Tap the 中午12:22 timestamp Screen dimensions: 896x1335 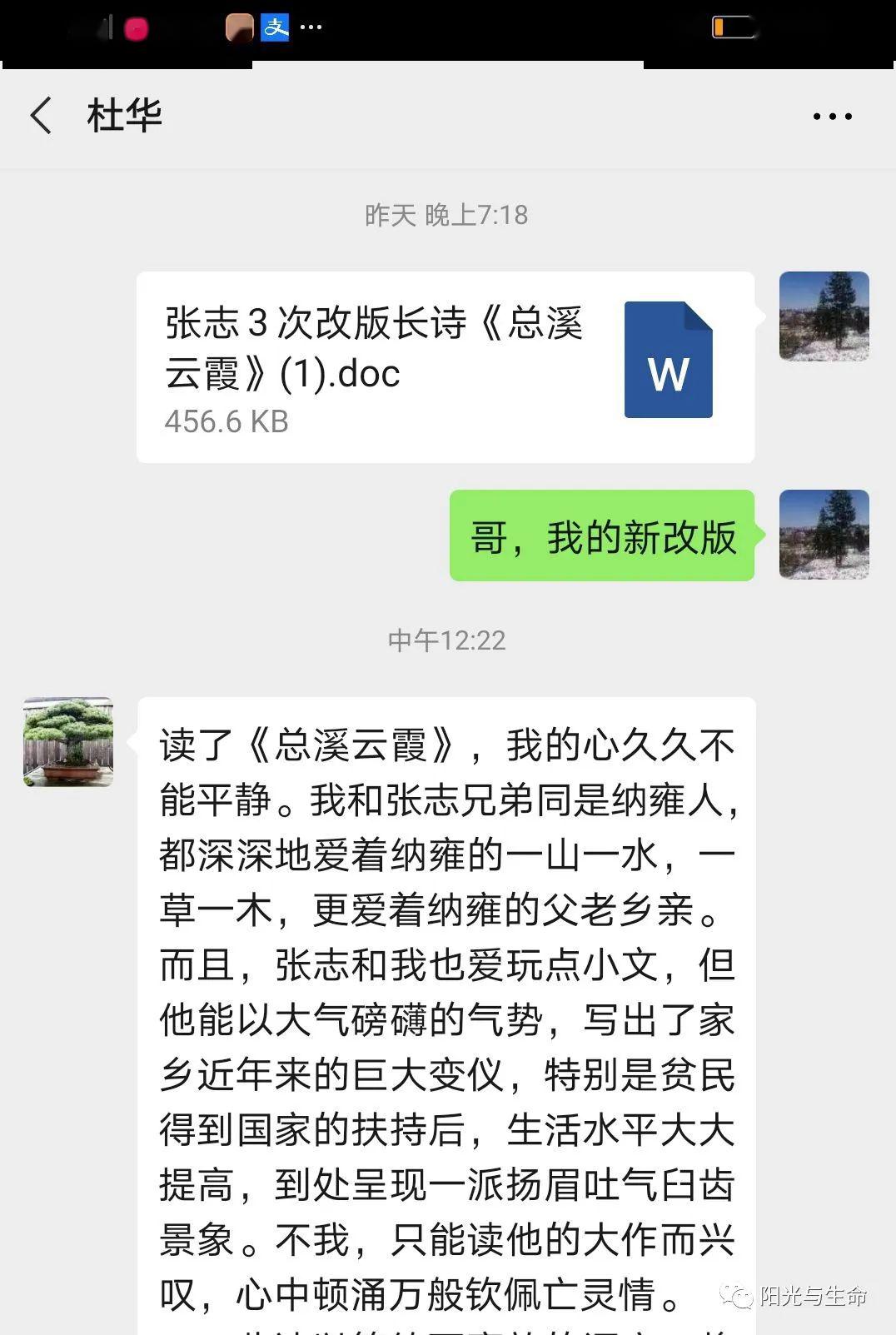447,640
